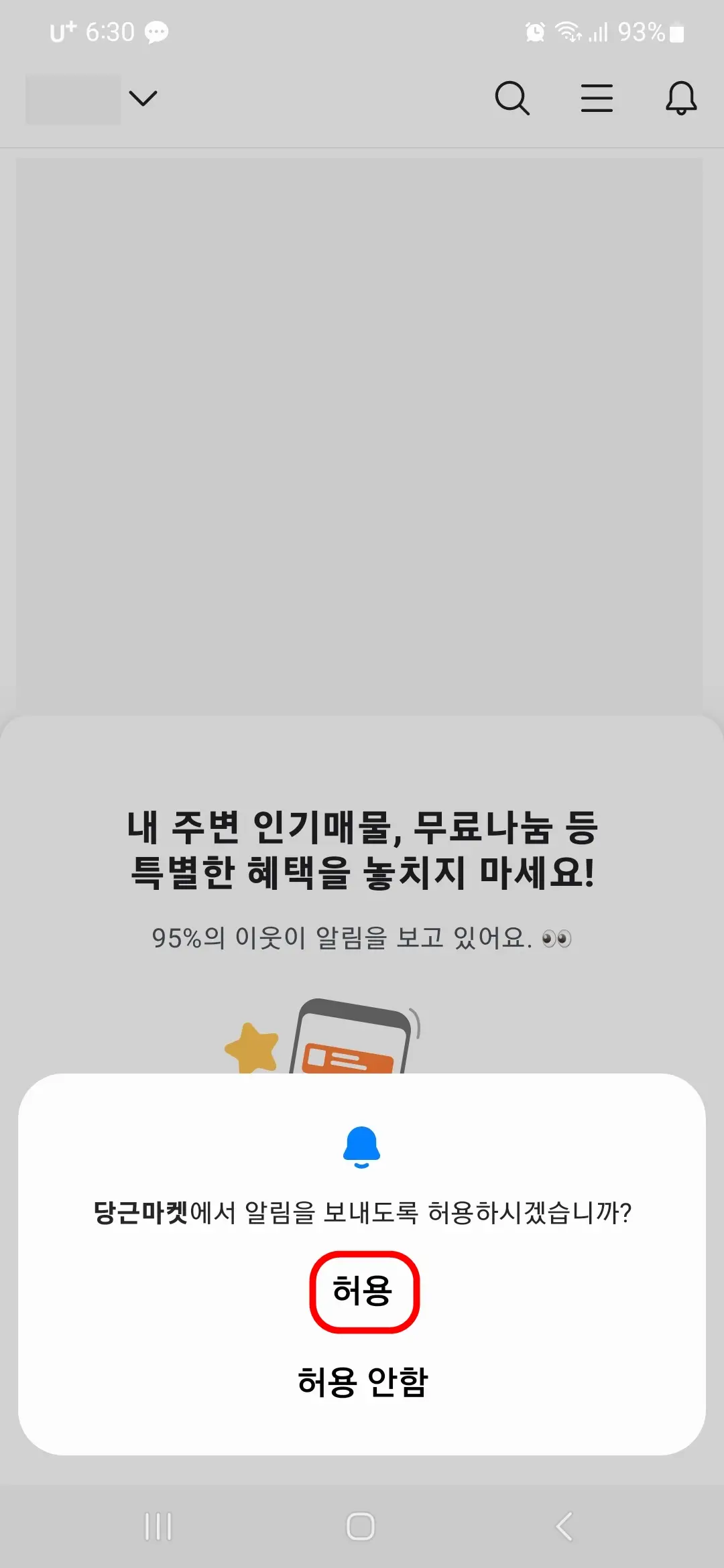
Task: Open the hamburger menu
Action: [597, 99]
